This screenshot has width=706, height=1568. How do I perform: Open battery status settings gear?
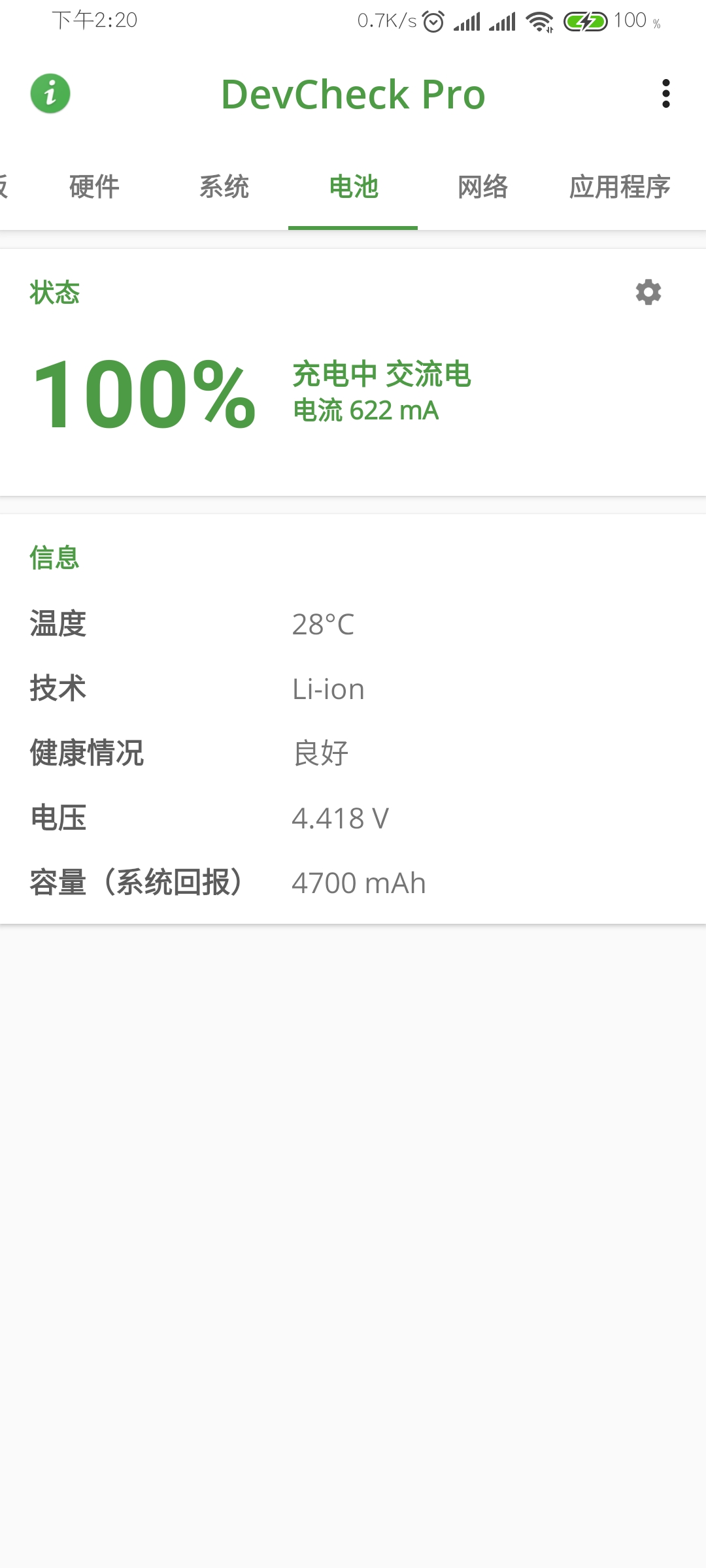click(648, 292)
